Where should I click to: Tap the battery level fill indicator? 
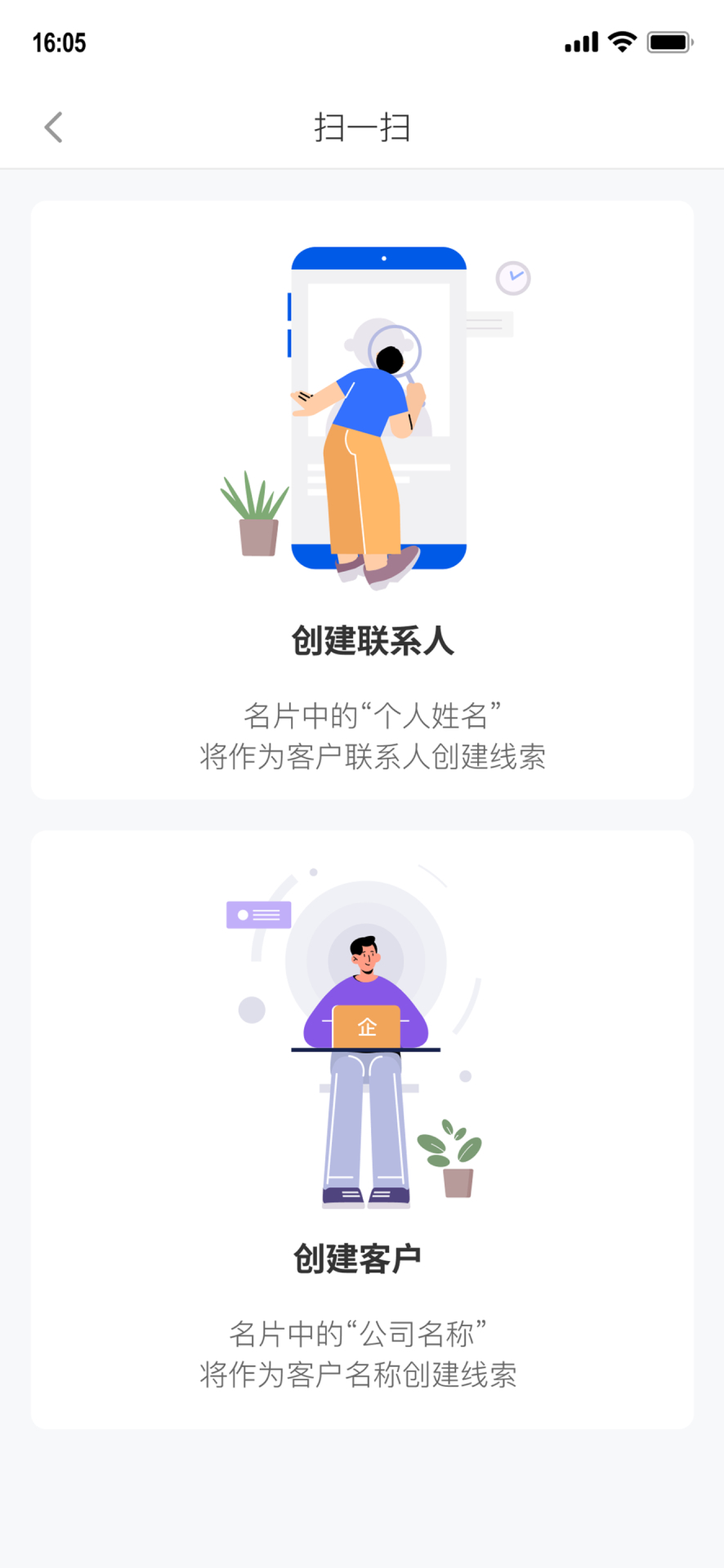click(x=668, y=42)
